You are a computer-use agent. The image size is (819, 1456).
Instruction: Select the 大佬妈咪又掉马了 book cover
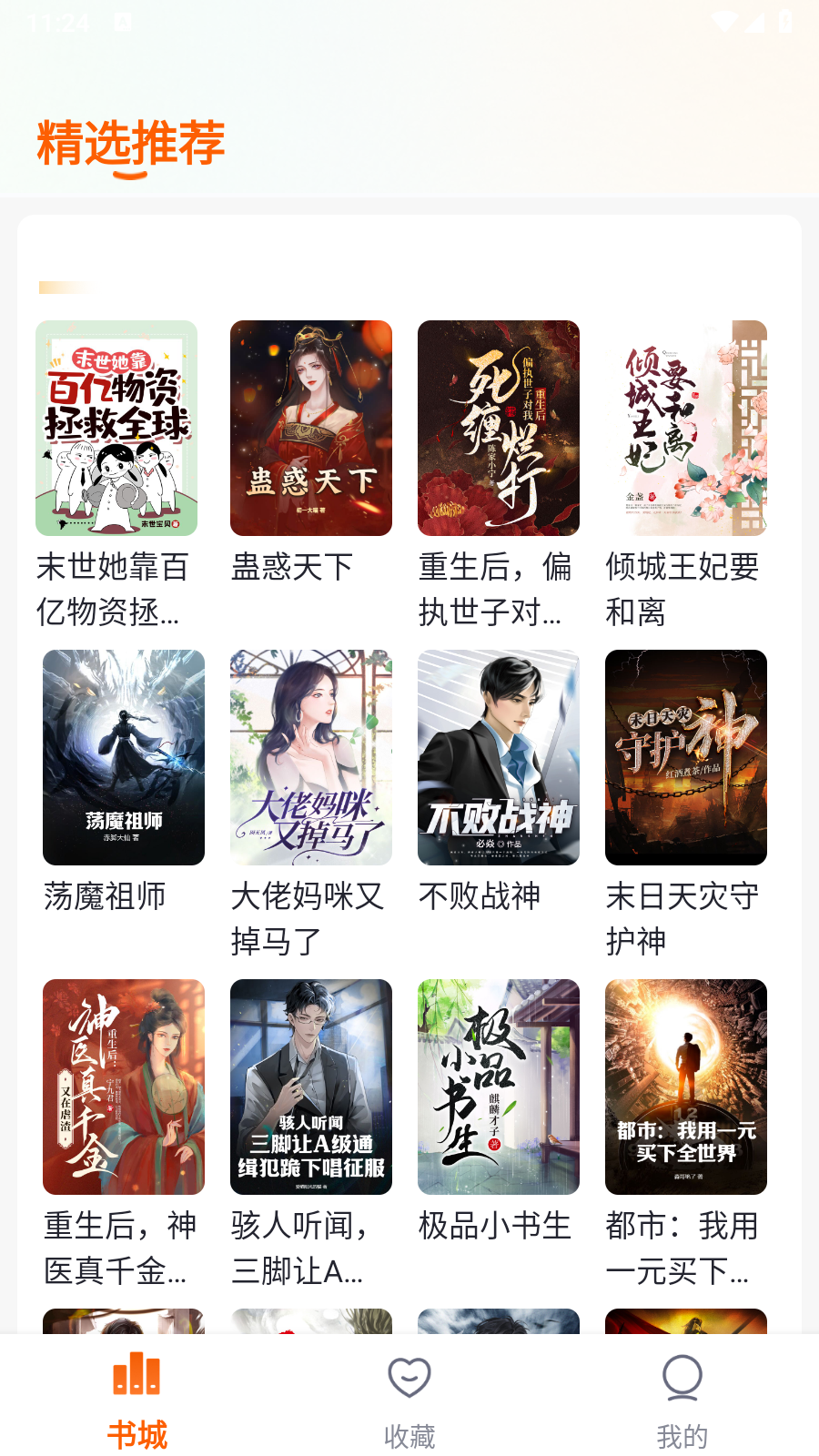[x=310, y=757]
